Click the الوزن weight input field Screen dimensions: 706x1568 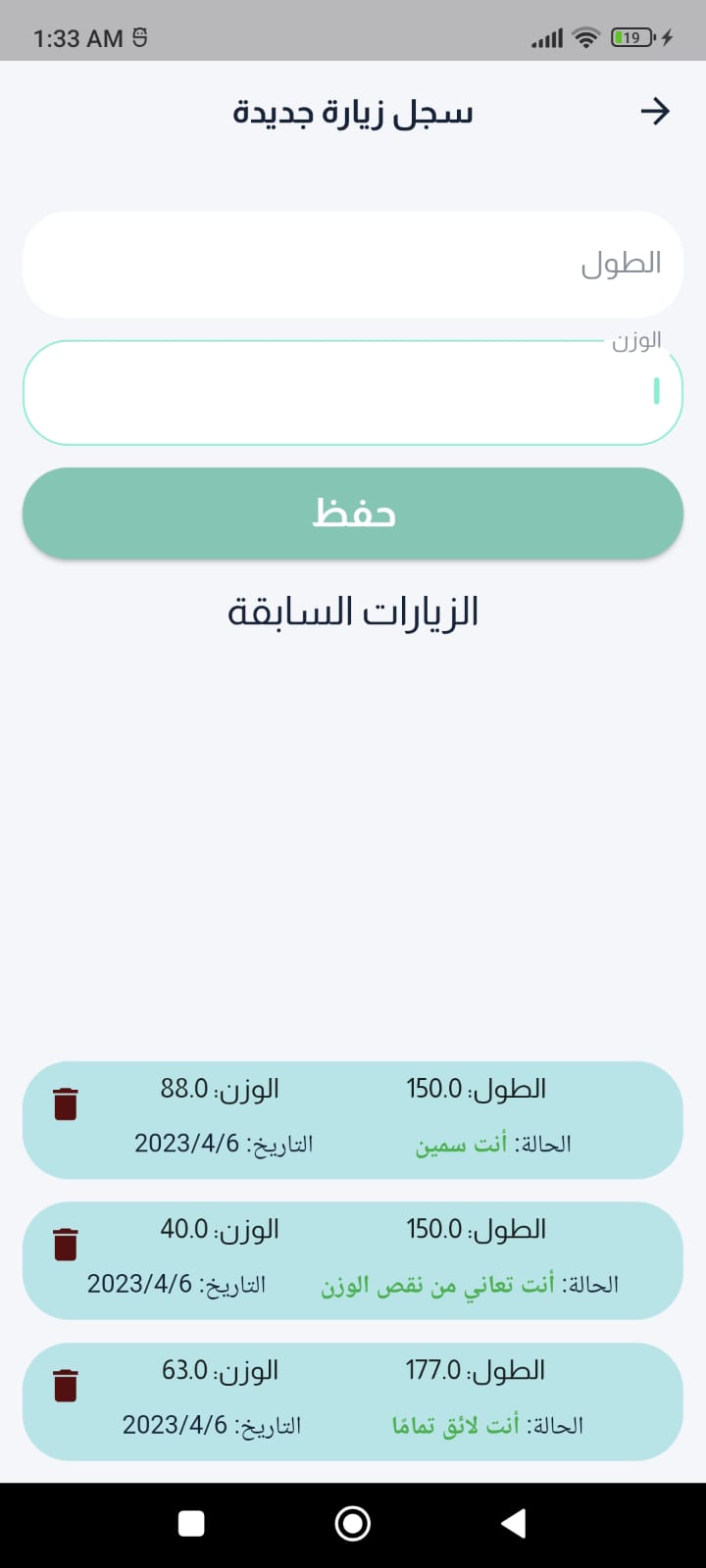pyautogui.click(x=353, y=392)
